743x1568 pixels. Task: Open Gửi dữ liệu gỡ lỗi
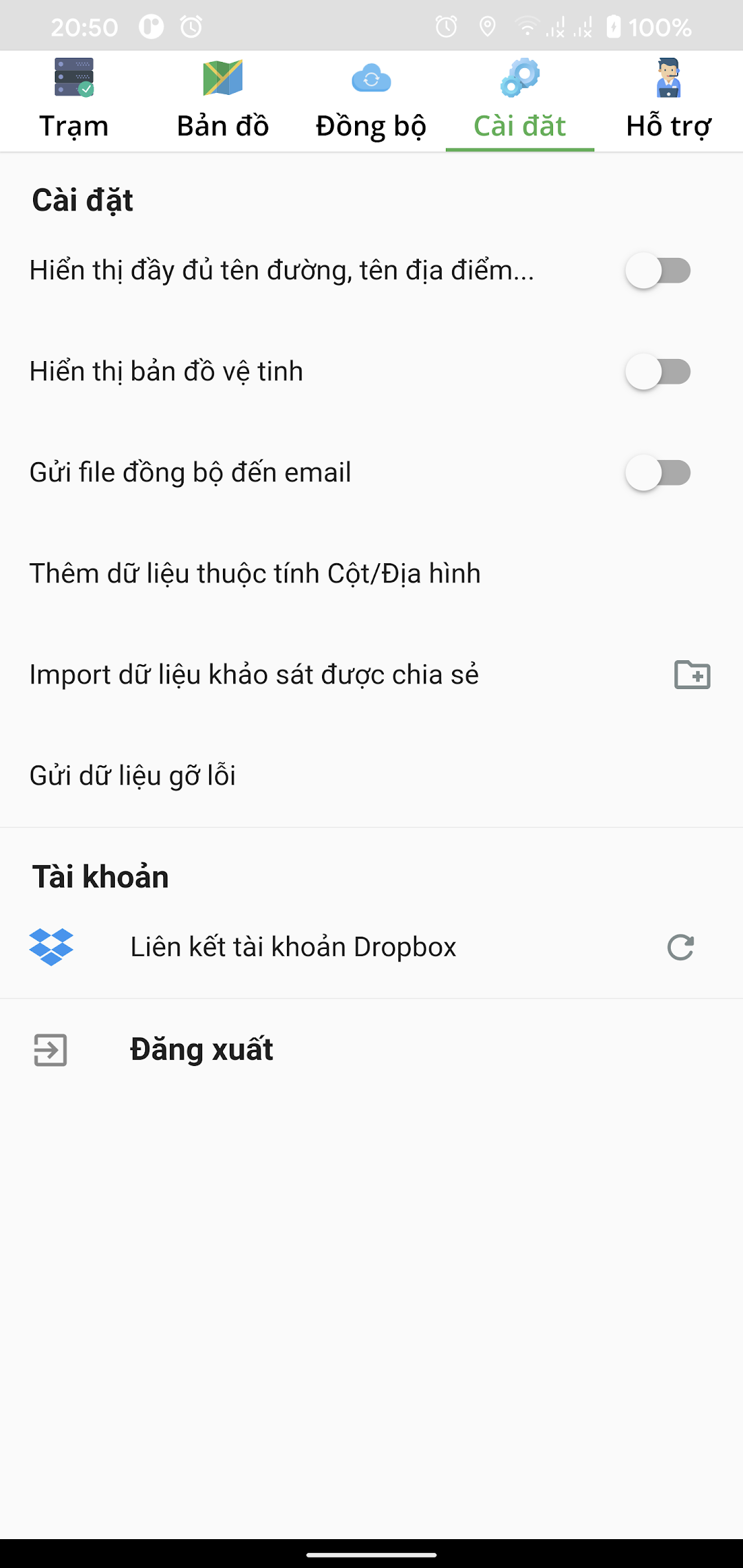click(x=371, y=776)
